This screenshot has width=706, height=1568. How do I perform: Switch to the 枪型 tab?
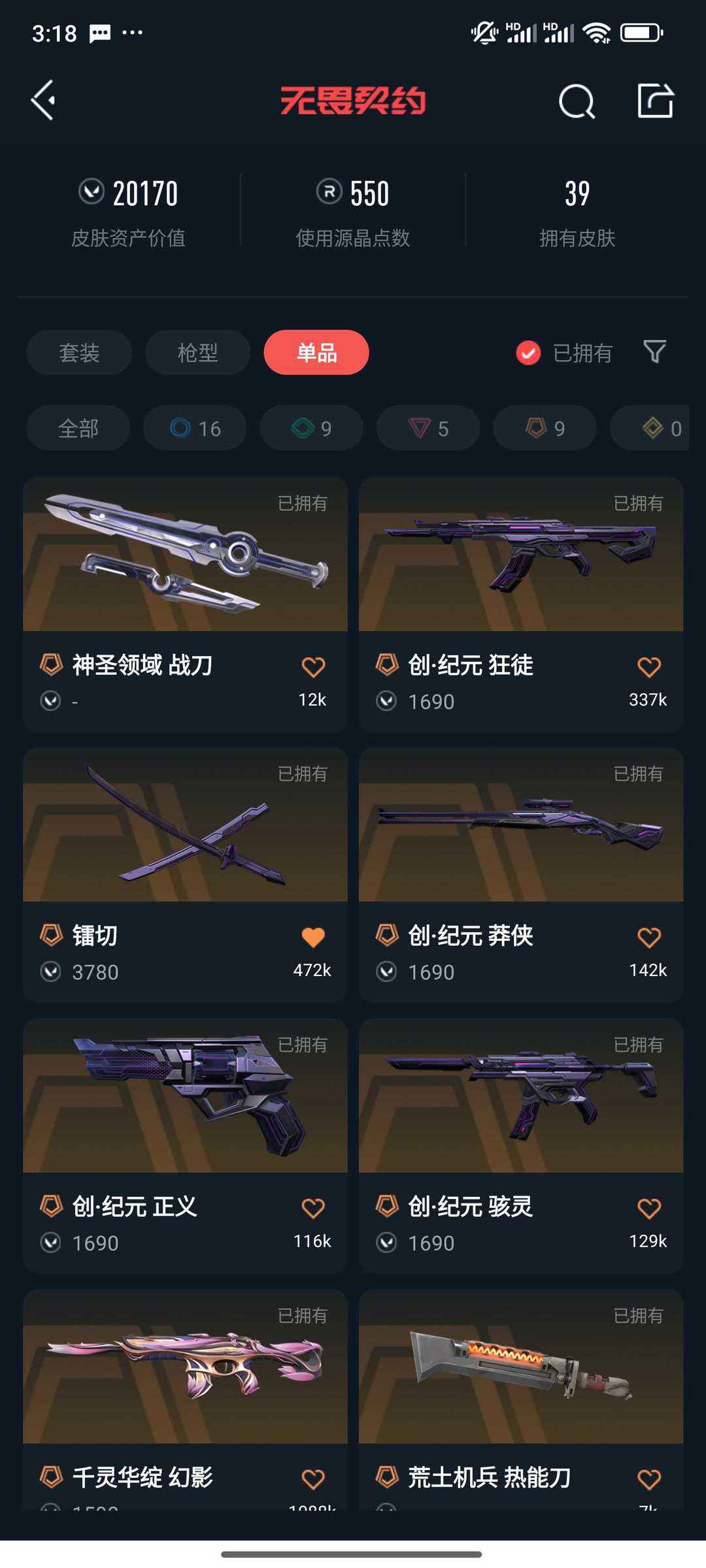pos(197,353)
